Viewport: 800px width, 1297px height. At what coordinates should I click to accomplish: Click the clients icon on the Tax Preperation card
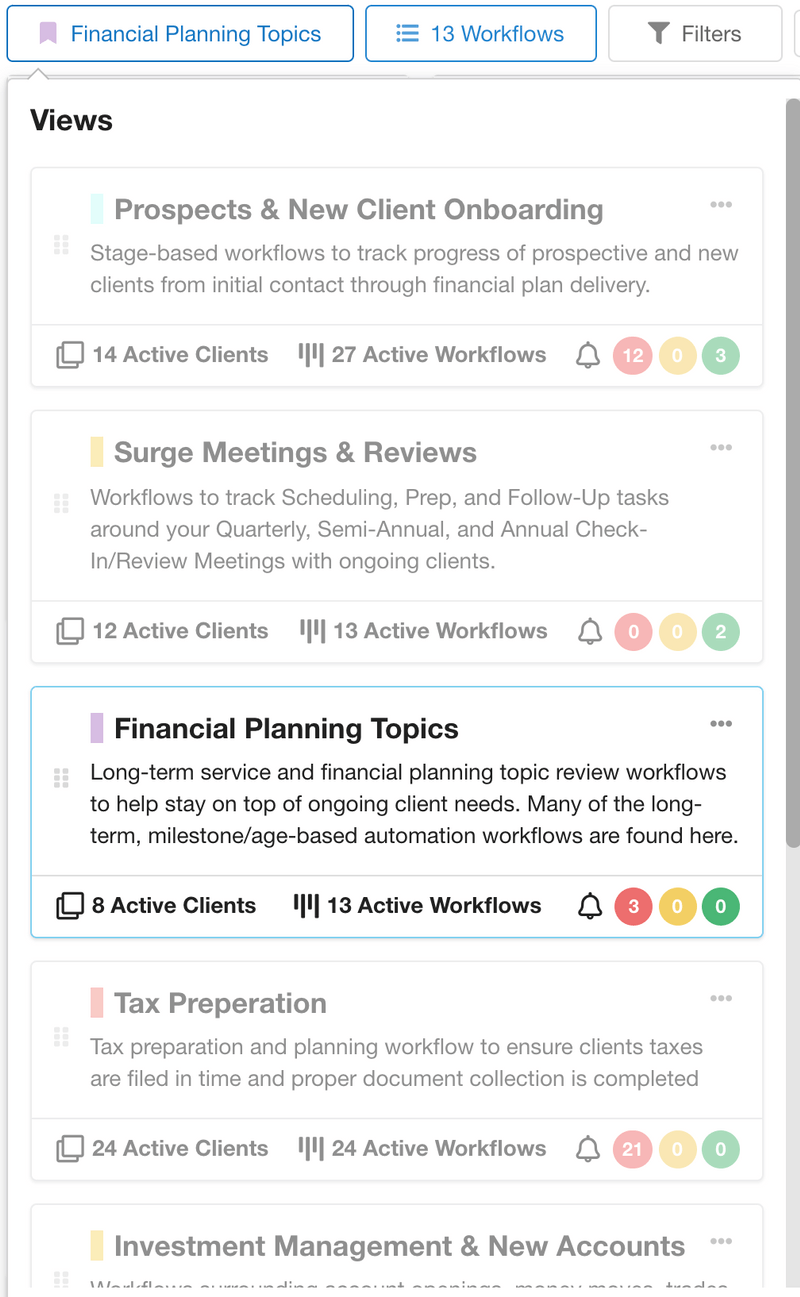click(x=68, y=1148)
